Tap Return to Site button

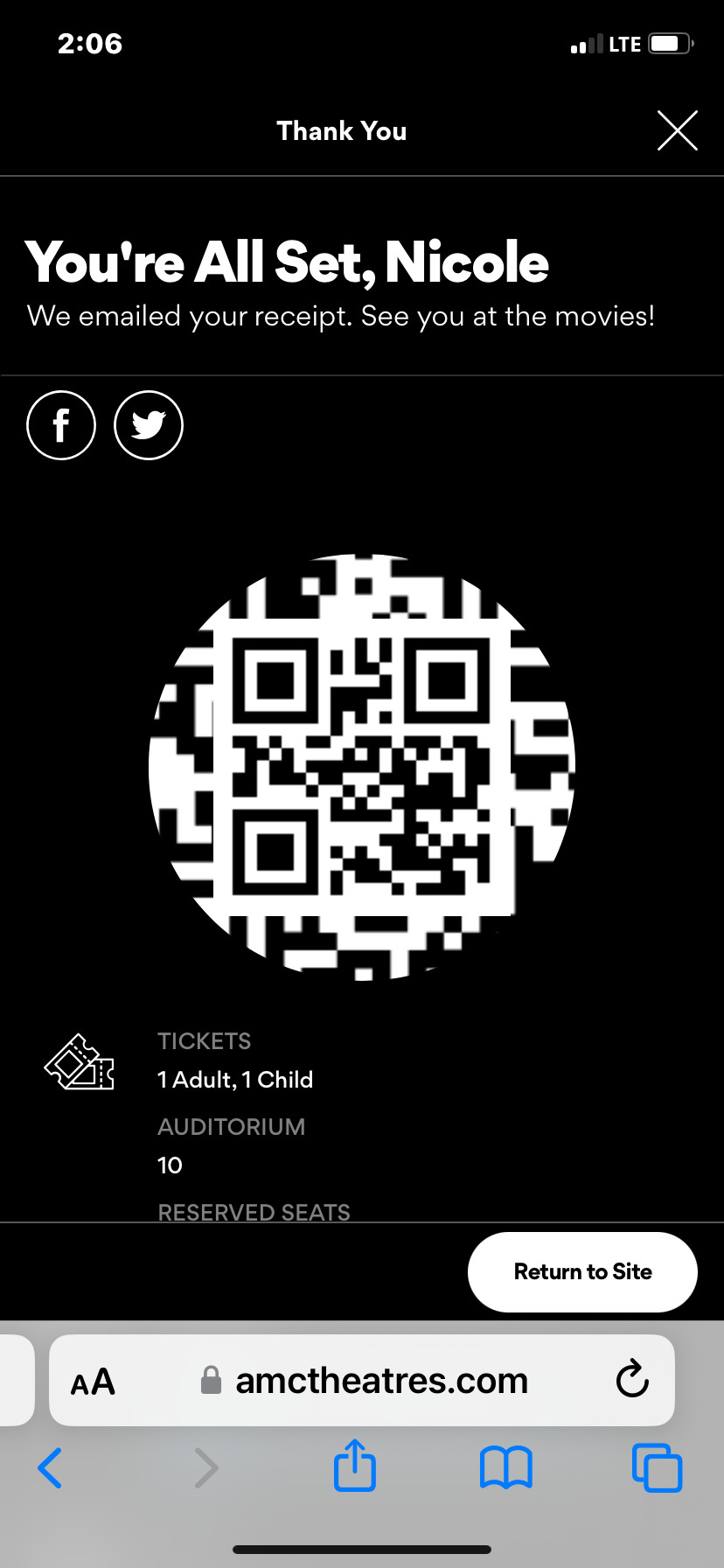tap(582, 1271)
